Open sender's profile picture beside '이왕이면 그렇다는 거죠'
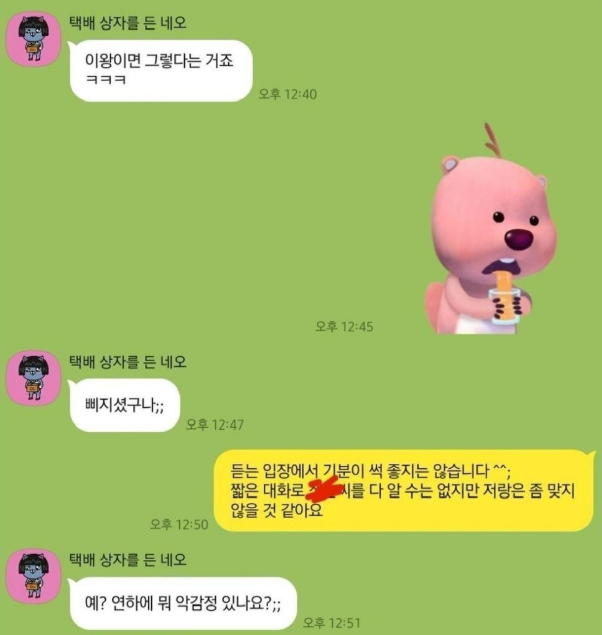The height and width of the screenshot is (635, 602). point(36,40)
